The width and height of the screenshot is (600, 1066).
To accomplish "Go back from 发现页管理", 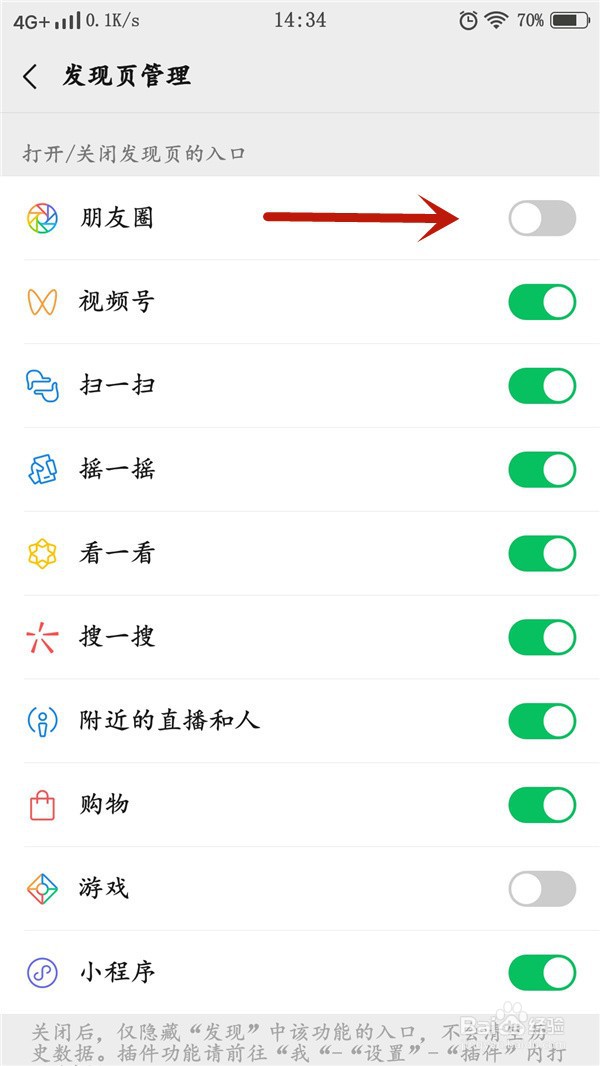I will pos(31,77).
